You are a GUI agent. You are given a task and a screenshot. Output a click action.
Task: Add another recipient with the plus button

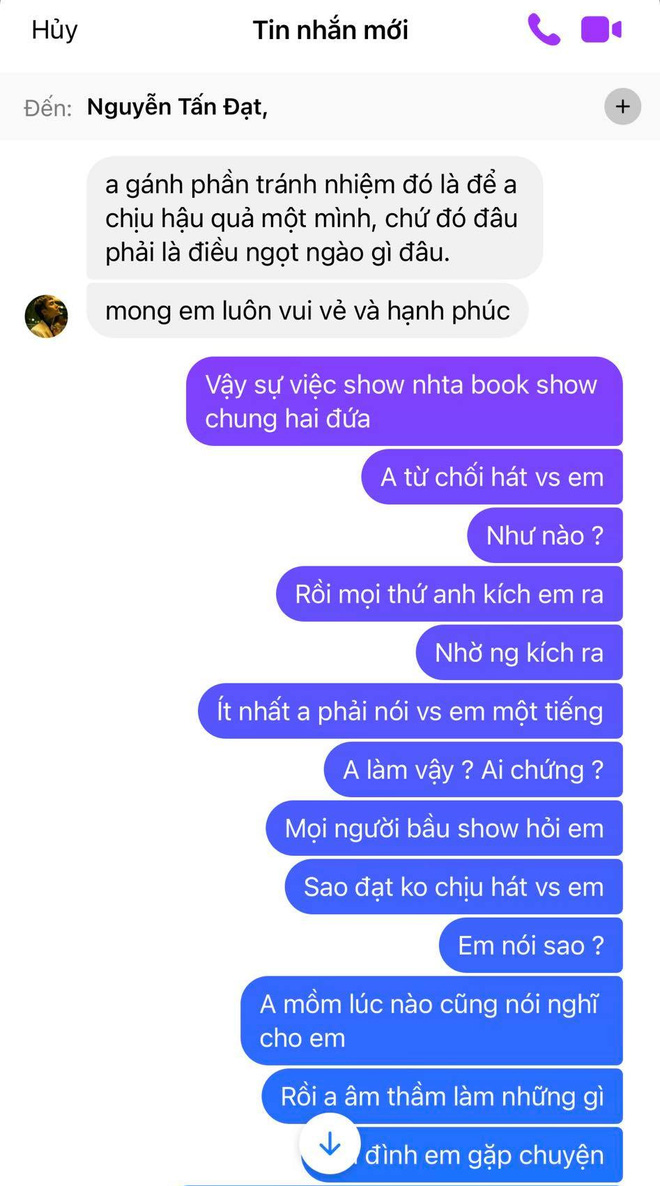click(623, 106)
